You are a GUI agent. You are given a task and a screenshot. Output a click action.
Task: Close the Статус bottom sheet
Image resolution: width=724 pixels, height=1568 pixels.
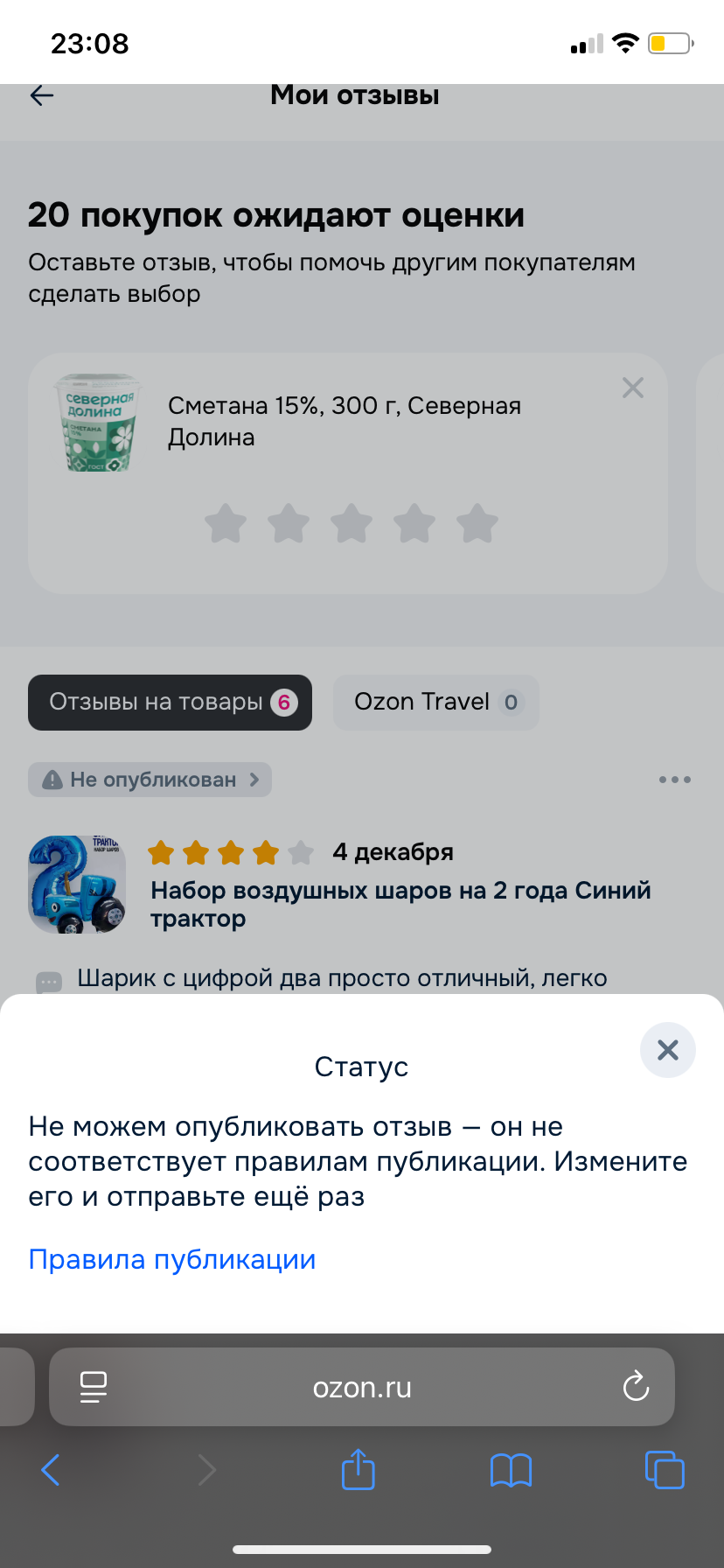[667, 1050]
